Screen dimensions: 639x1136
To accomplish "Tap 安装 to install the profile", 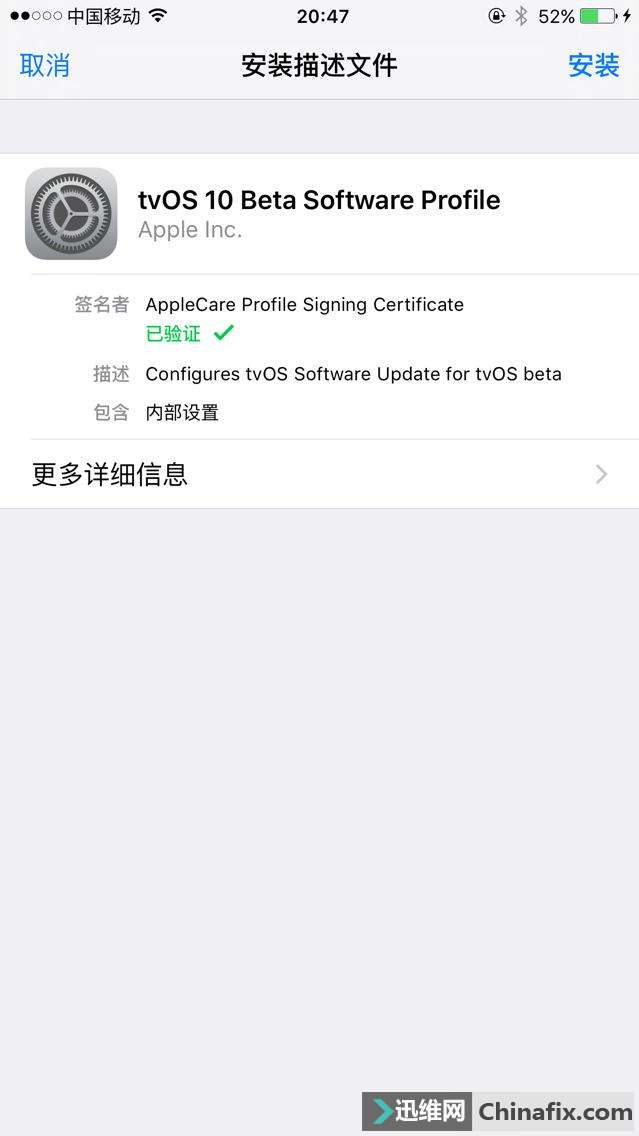I will [594, 66].
